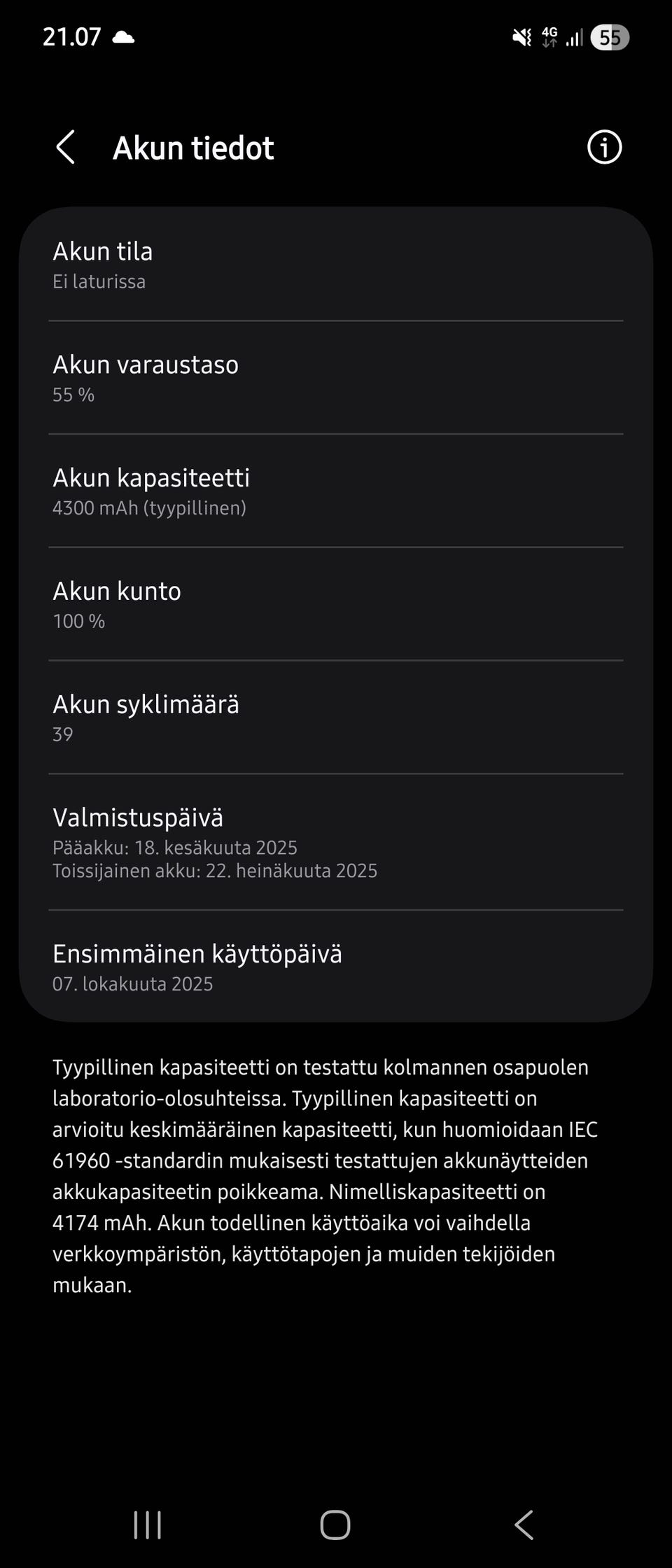Tap the 4G network indicator icon
The height and width of the screenshot is (1568, 672).
point(549,38)
